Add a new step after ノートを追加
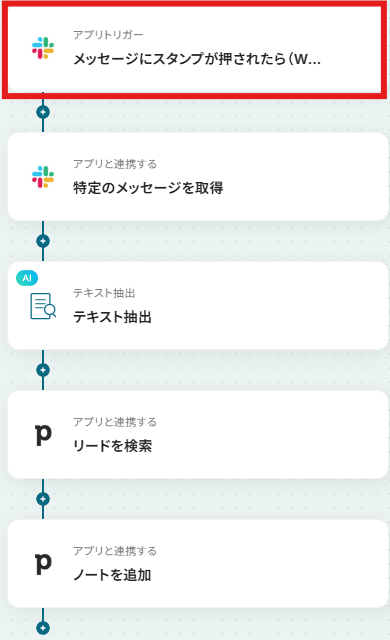 coord(43,628)
